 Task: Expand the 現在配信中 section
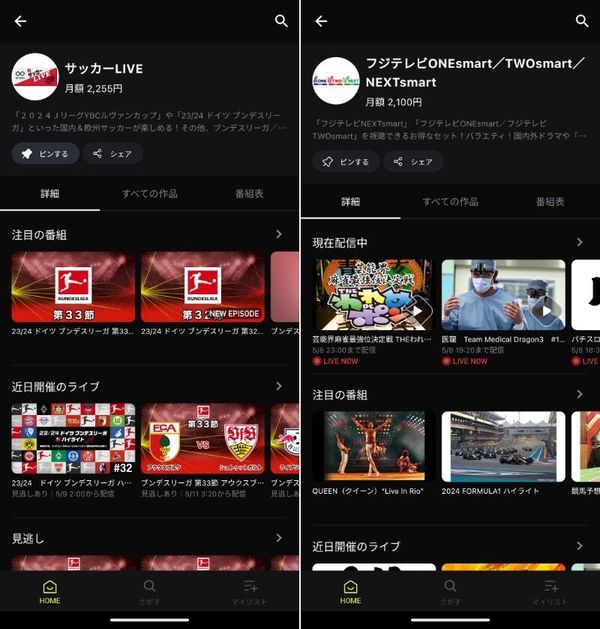tap(579, 242)
